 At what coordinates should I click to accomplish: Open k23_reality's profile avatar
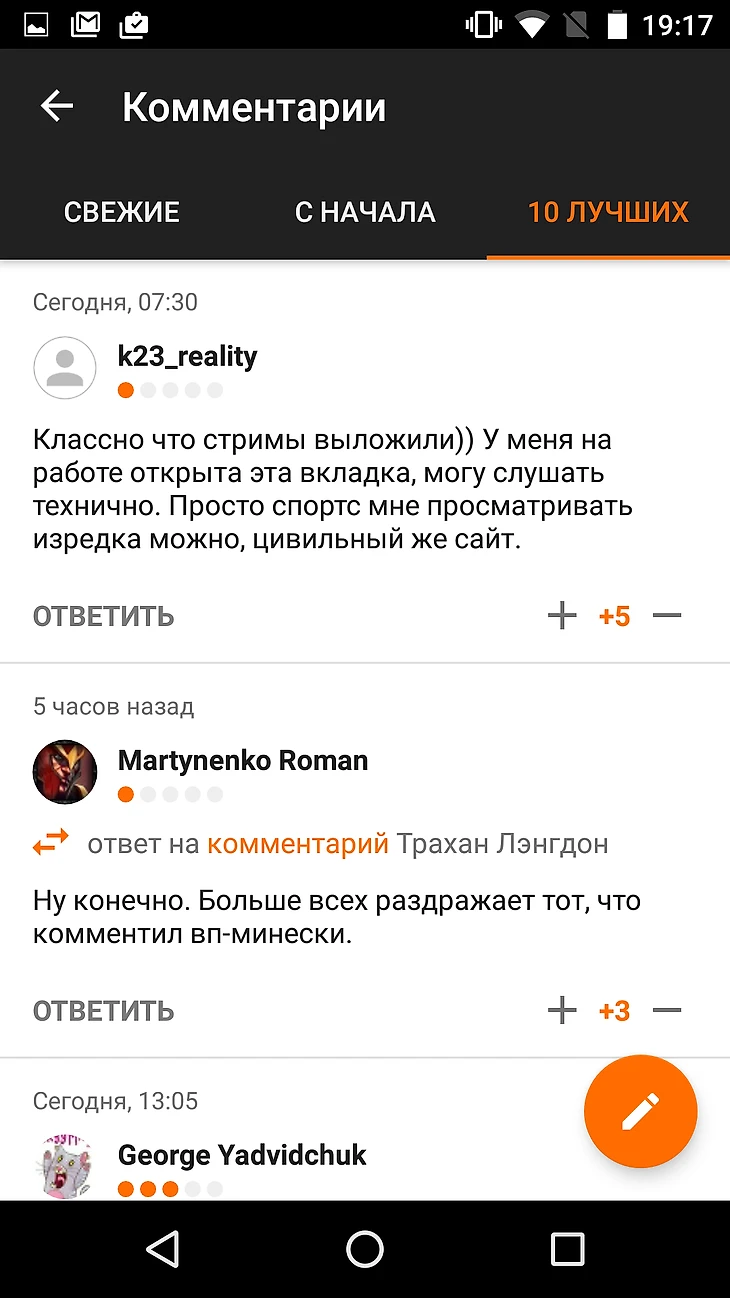point(65,368)
